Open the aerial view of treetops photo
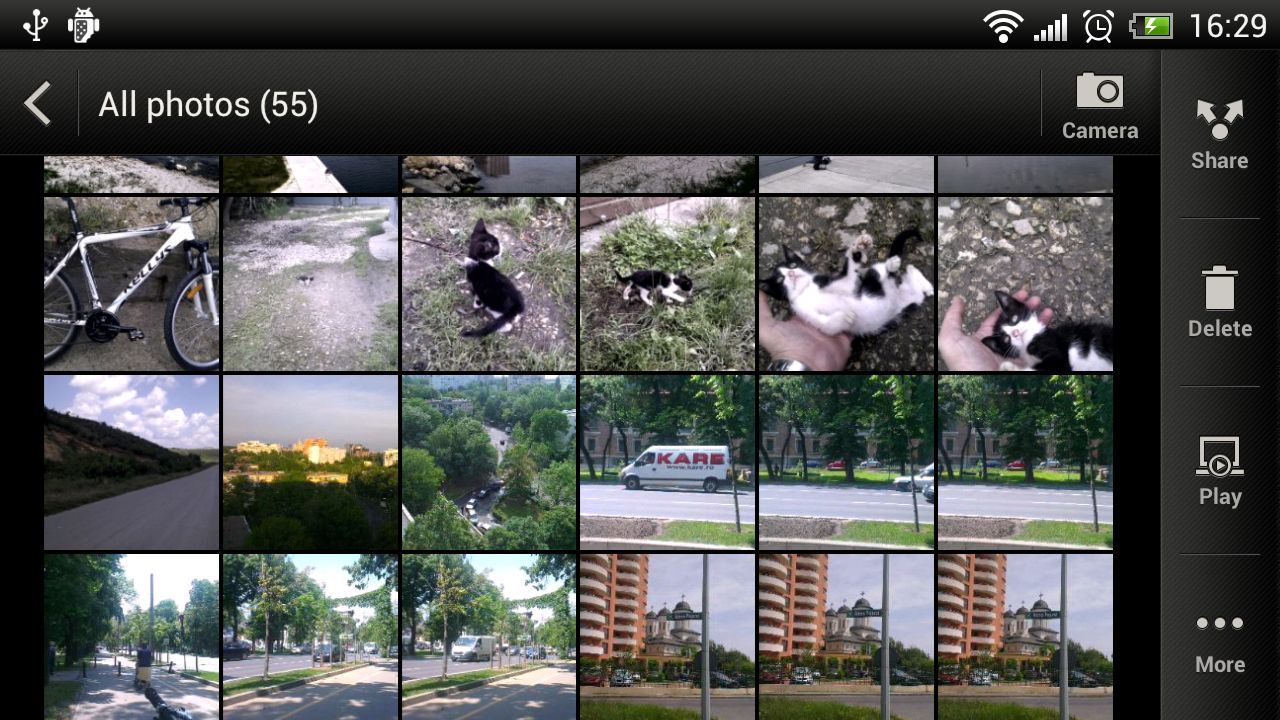 [488, 462]
